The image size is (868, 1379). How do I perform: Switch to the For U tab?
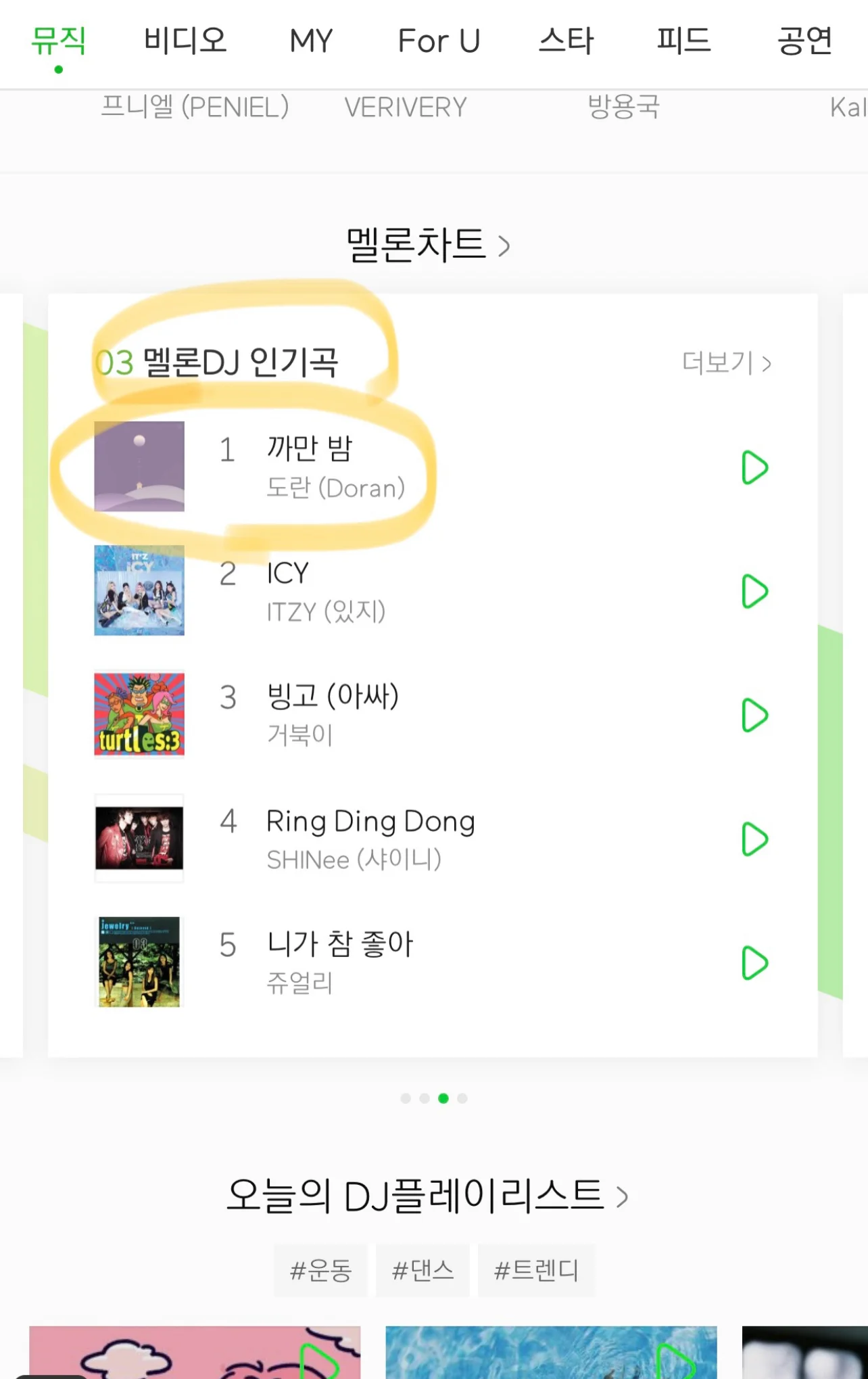click(x=439, y=41)
